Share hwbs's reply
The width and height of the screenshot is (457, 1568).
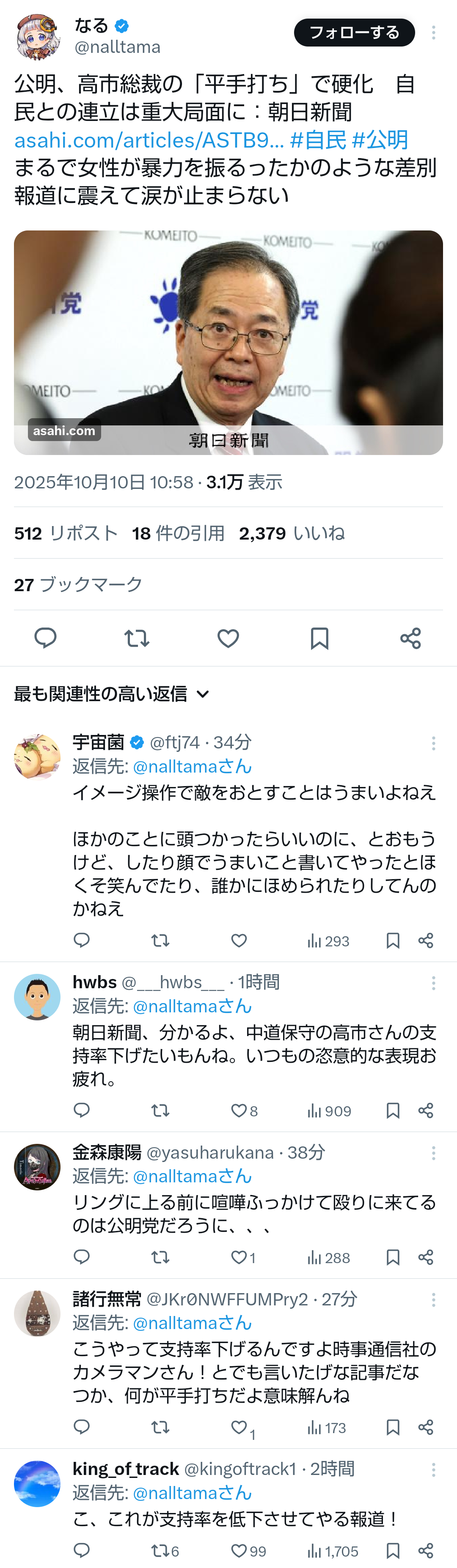426,1111
